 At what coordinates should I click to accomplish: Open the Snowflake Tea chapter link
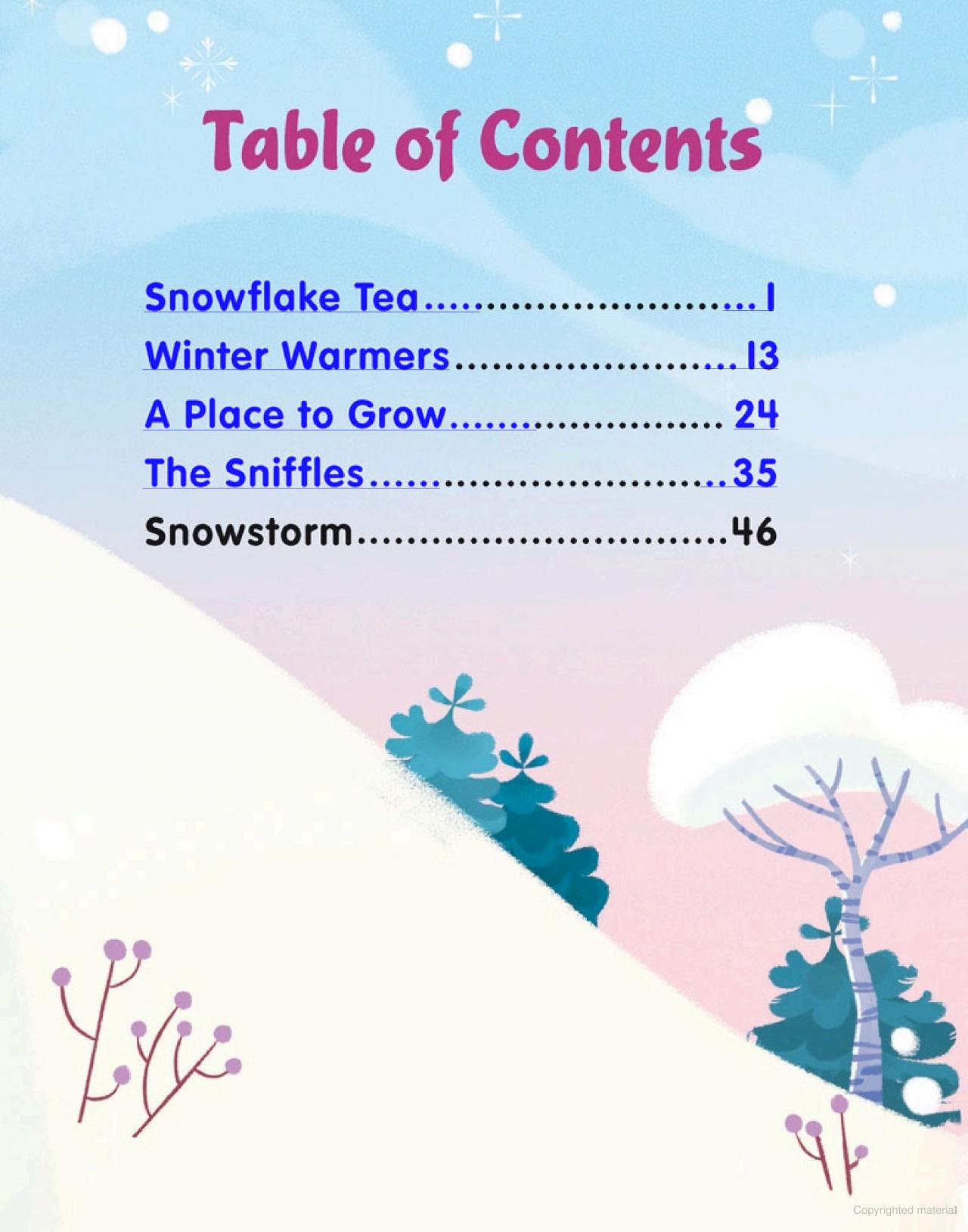pyautogui.click(x=281, y=296)
